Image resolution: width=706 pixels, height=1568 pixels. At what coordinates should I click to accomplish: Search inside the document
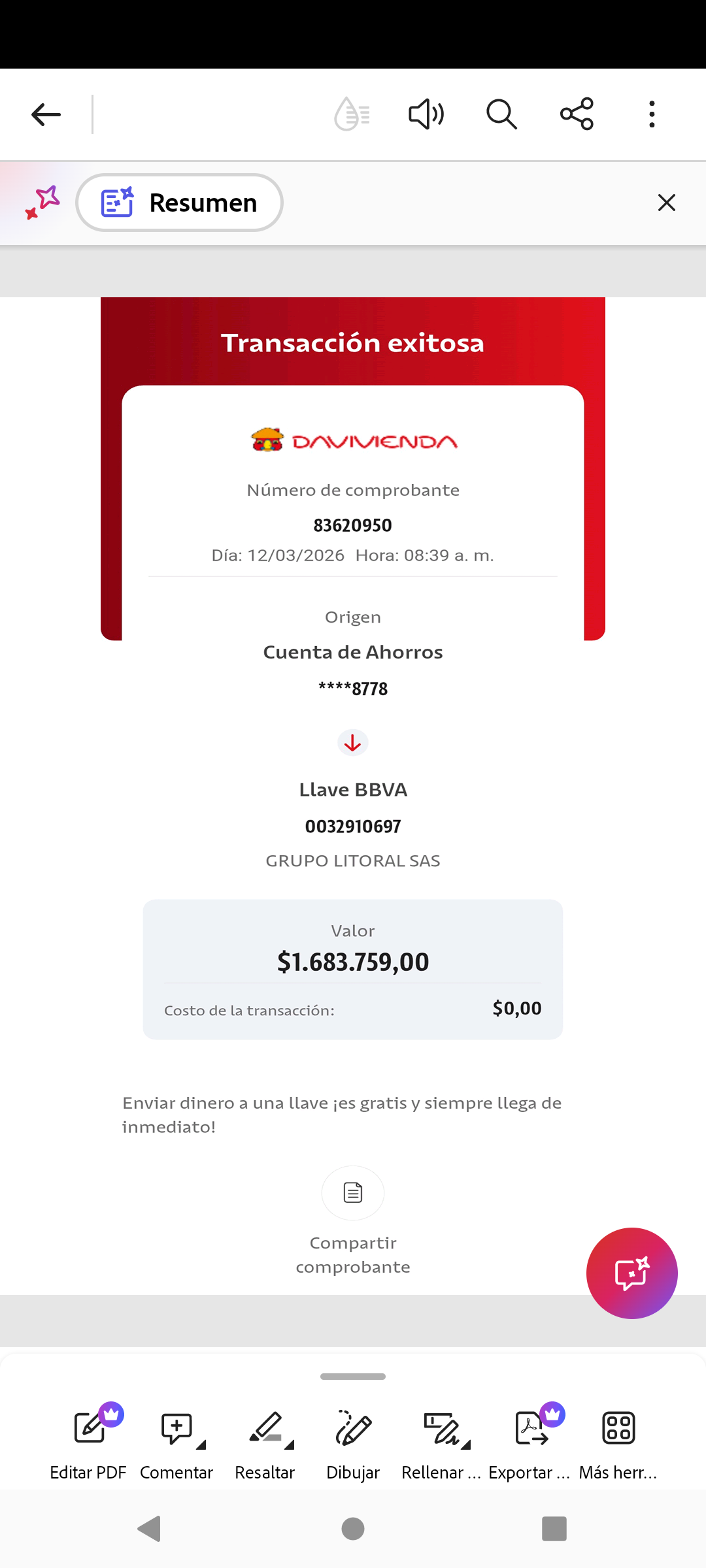click(501, 114)
